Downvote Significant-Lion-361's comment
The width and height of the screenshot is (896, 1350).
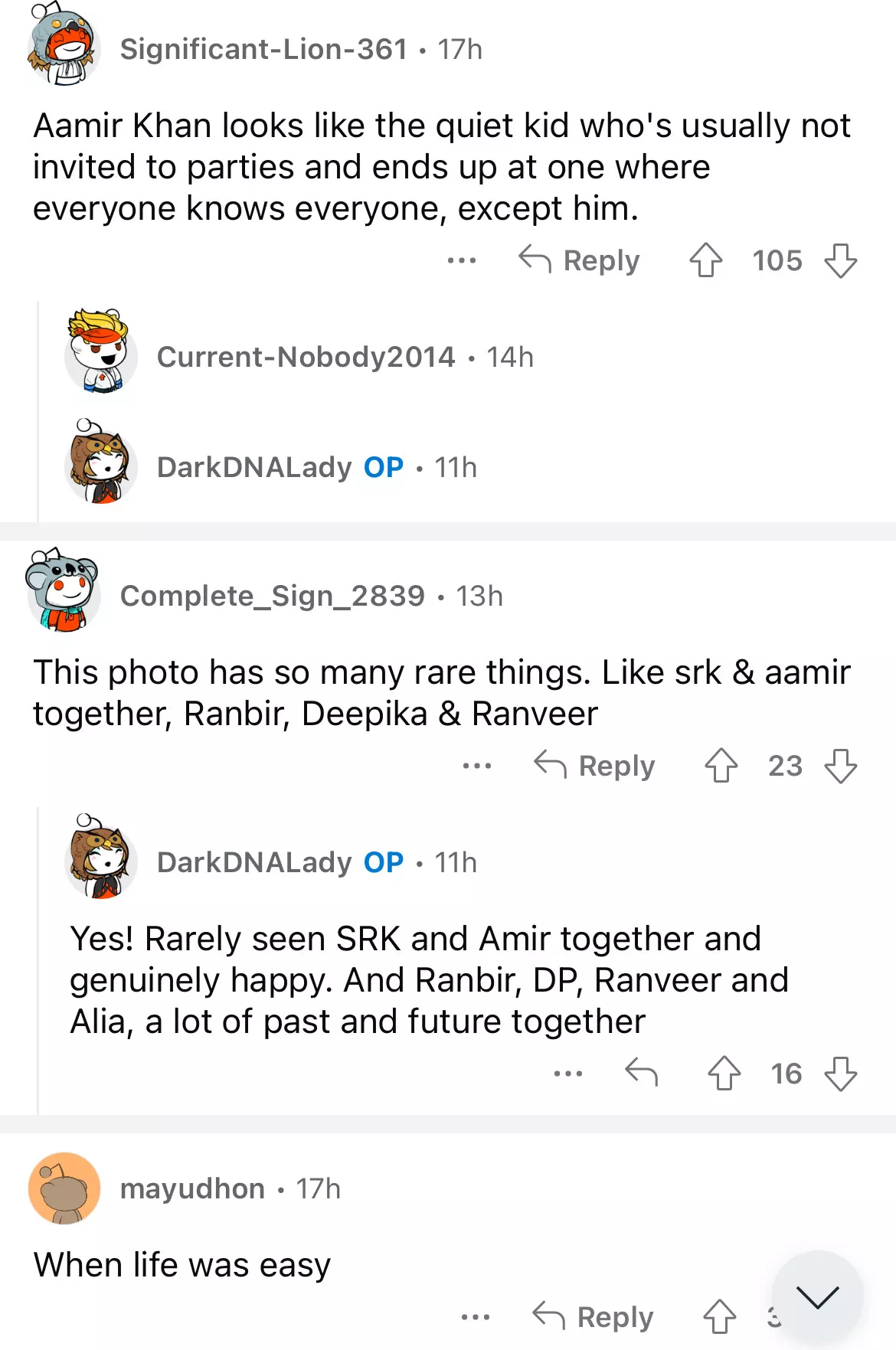pyautogui.click(x=840, y=261)
